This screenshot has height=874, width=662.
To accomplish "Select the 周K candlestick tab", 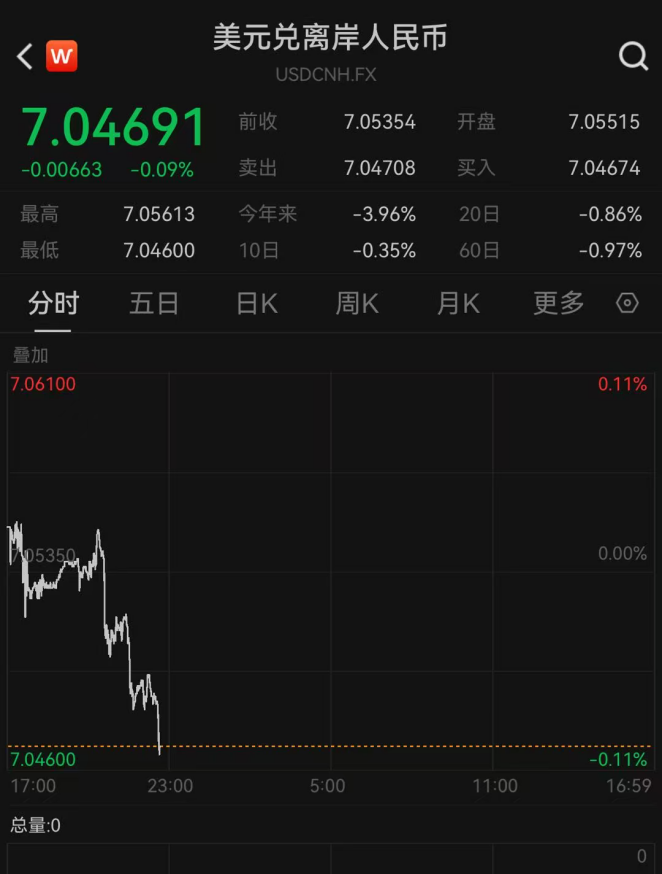I will point(357,303).
